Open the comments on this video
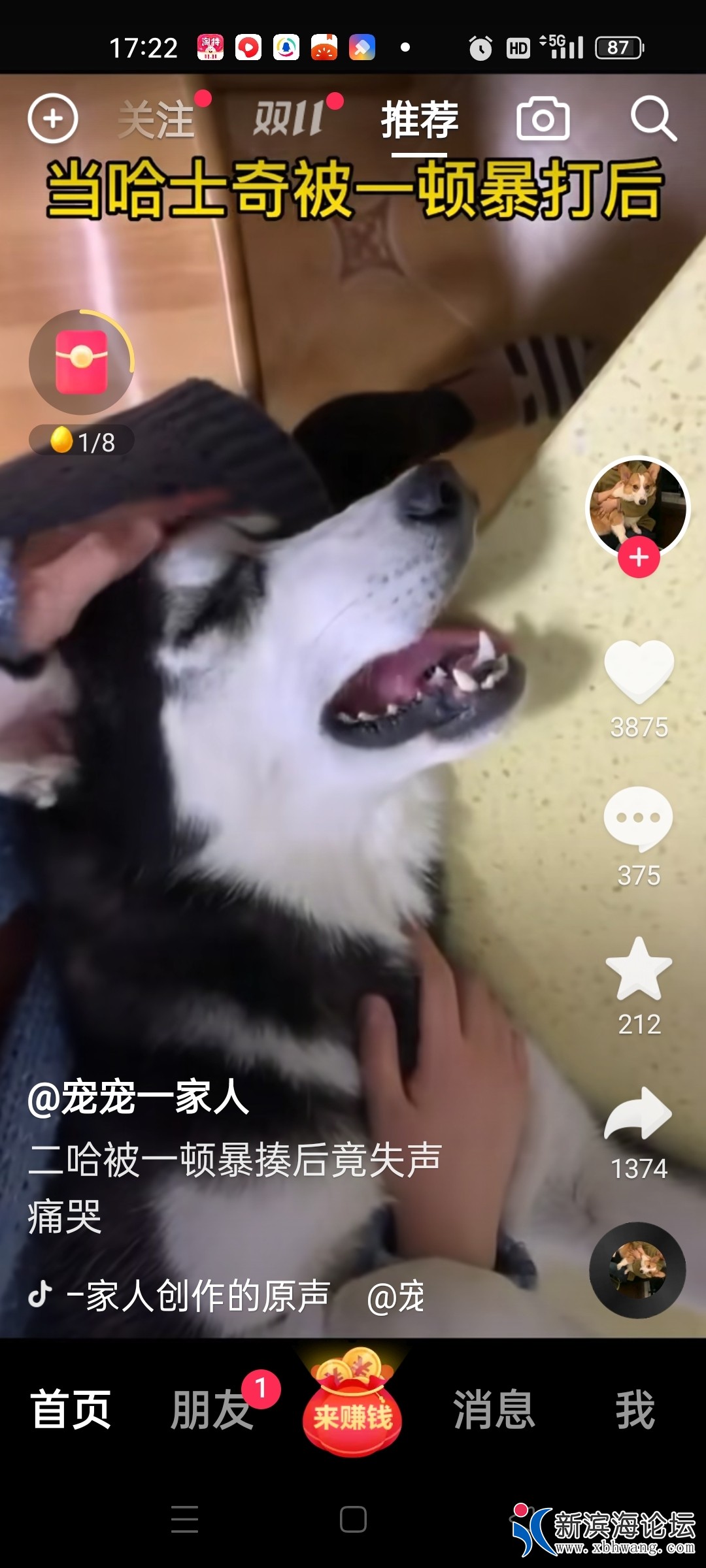Screen dimensions: 706x1568 point(638,820)
